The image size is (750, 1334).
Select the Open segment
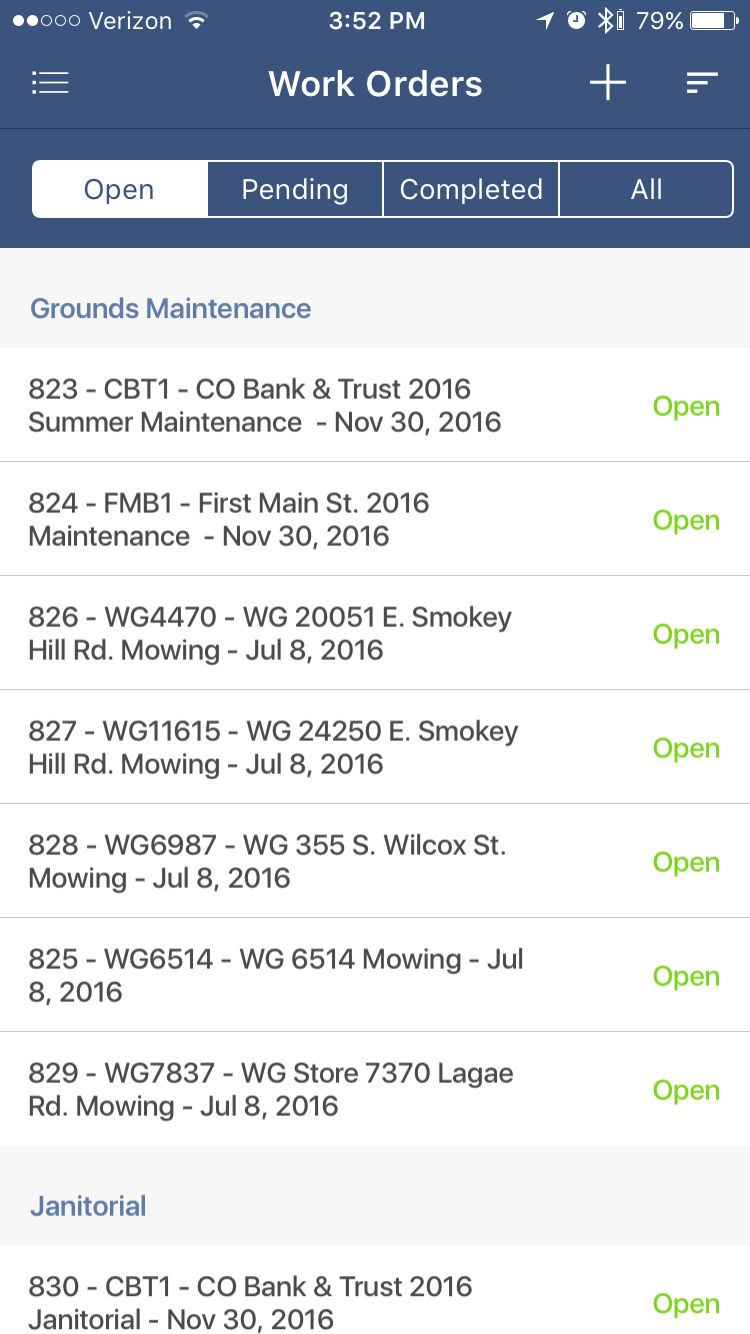120,189
